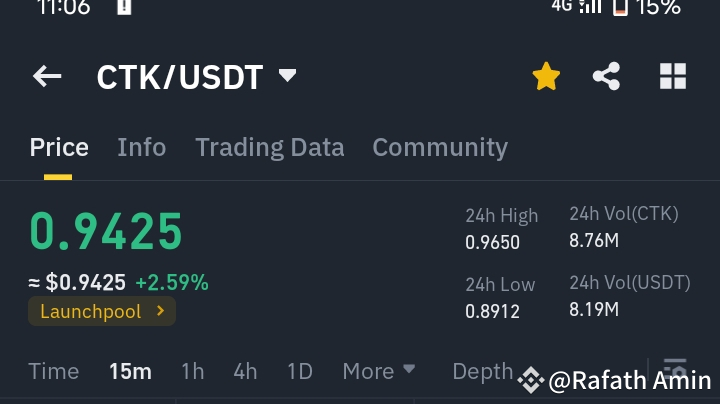Switch to the Trading Data tab
Image resolution: width=720 pixels, height=404 pixels.
pos(270,147)
